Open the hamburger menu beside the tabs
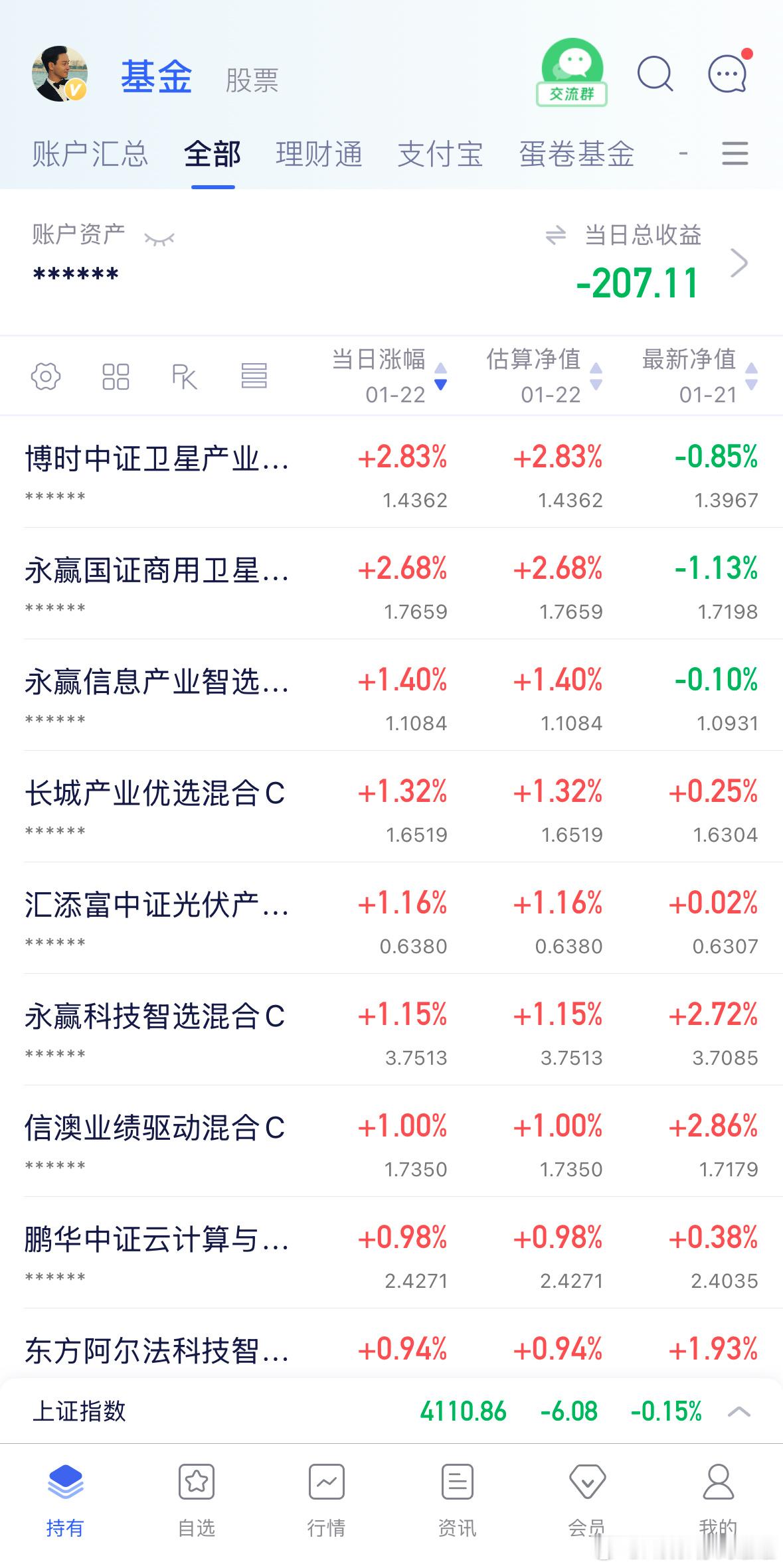The width and height of the screenshot is (783, 1568). [x=734, y=155]
